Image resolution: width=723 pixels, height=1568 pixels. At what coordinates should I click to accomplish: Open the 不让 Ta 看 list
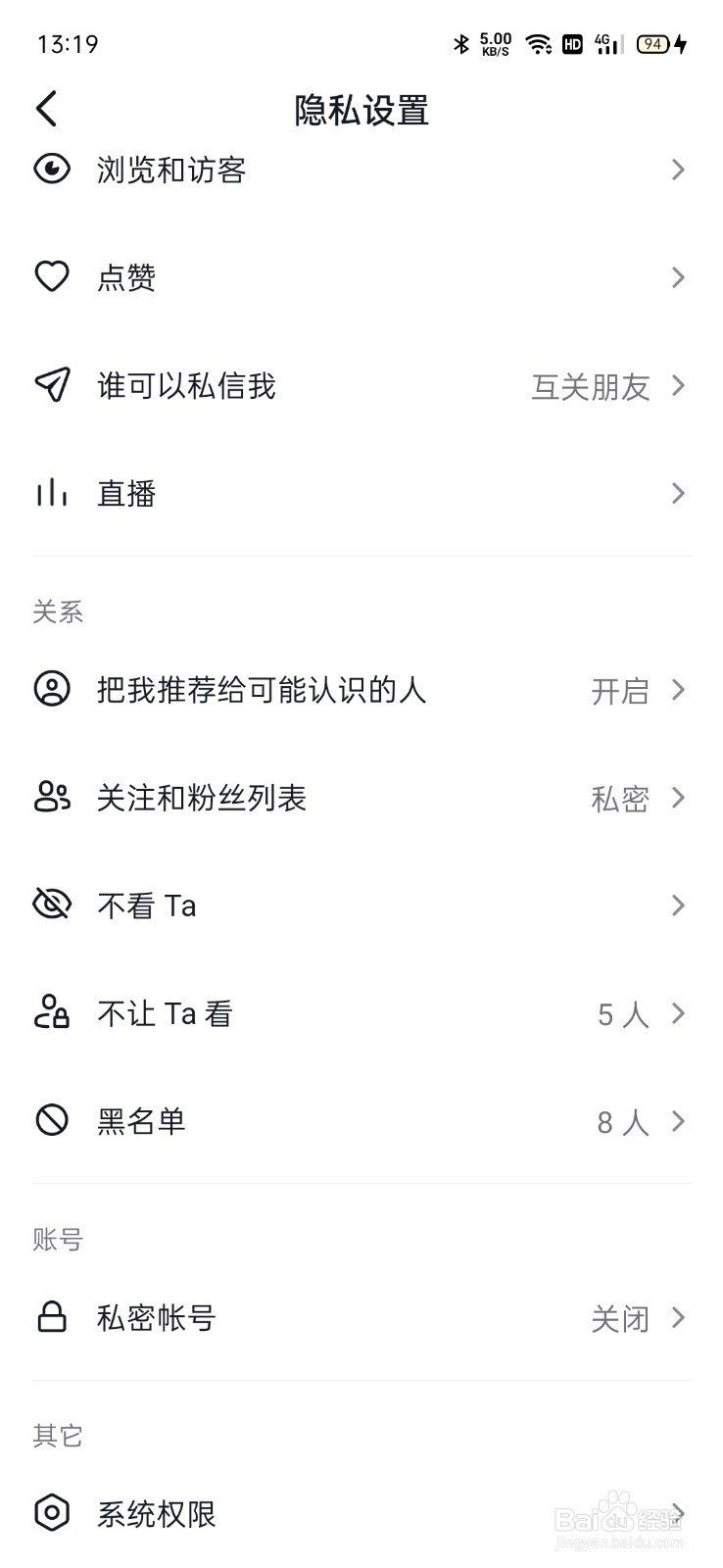(361, 1013)
